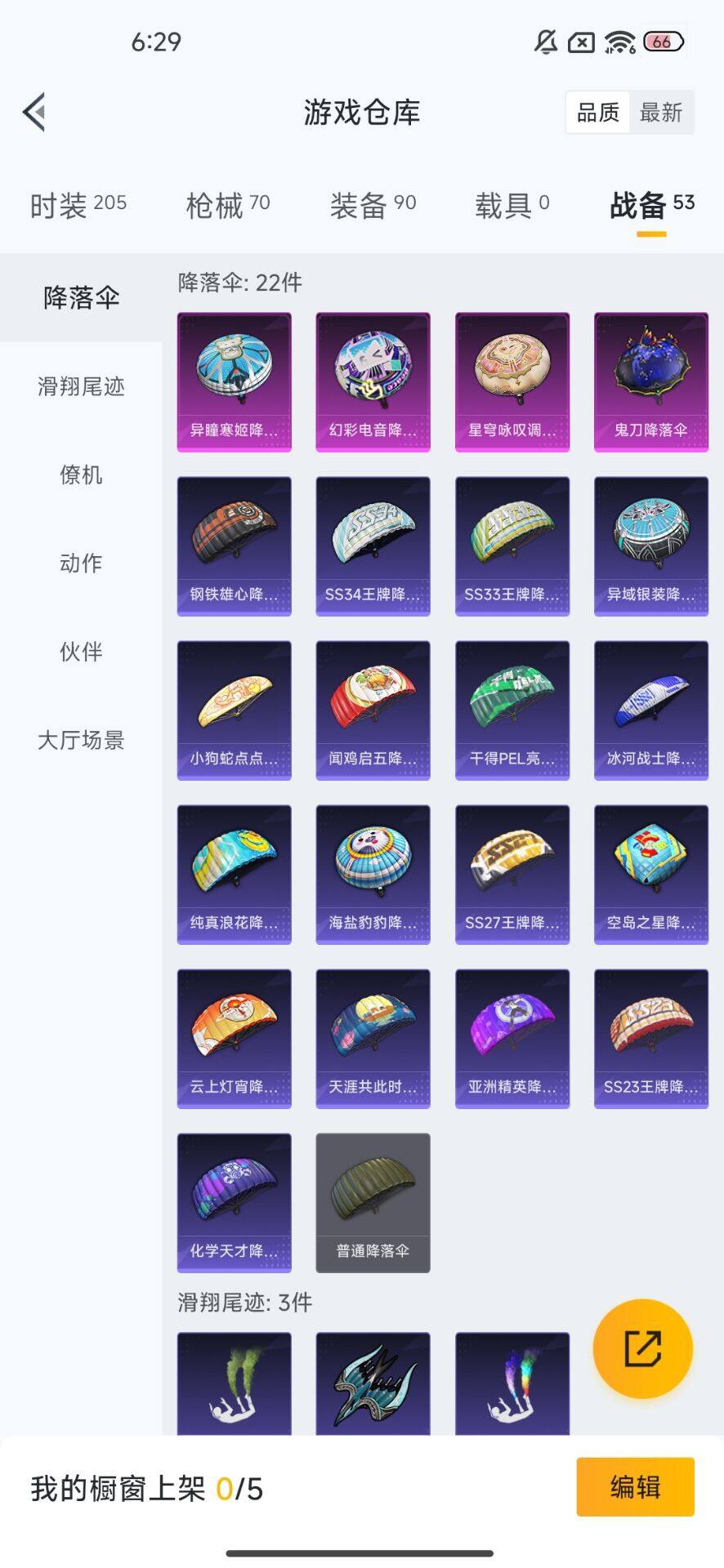This screenshot has height=1568, width=724.
Task: Sort by 最新
Action: point(660,113)
